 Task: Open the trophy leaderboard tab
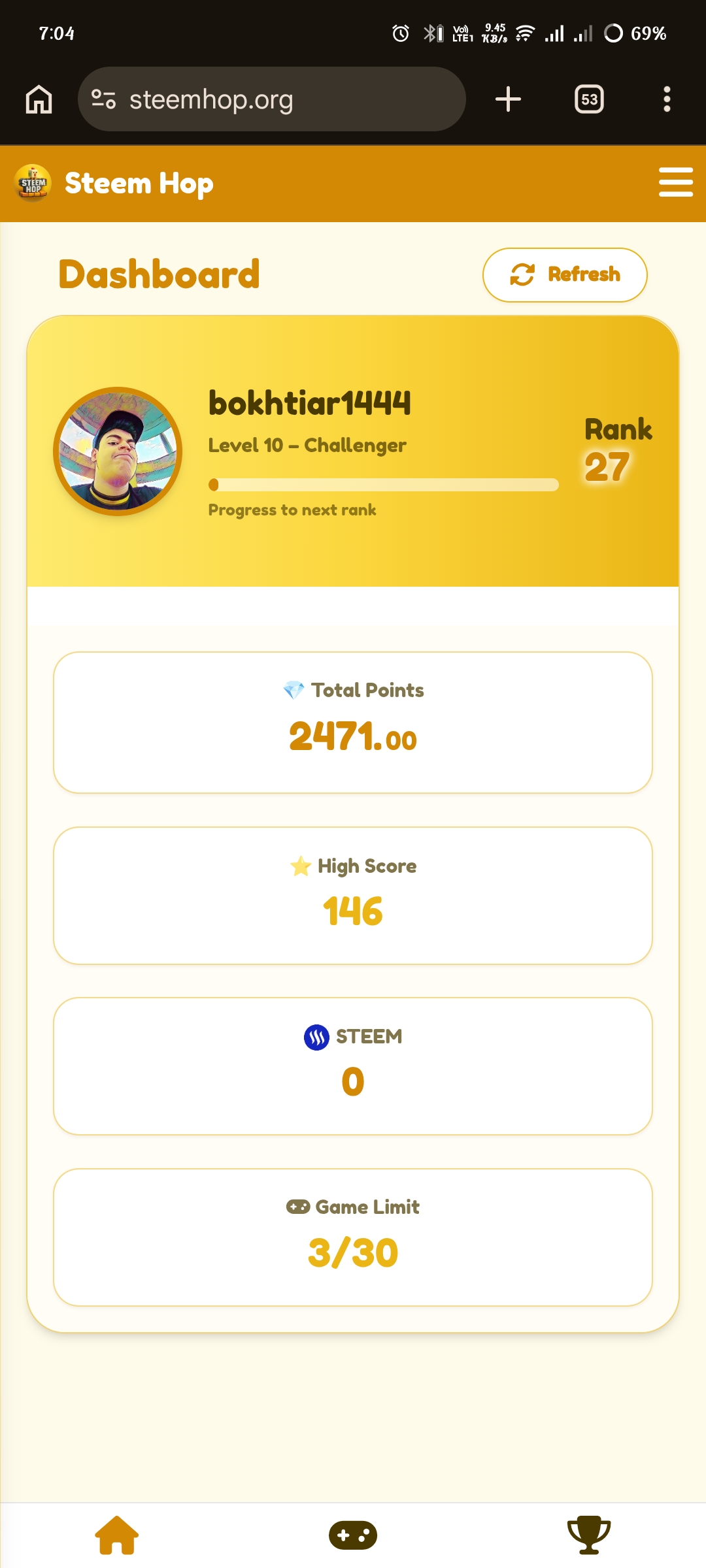pos(588,1535)
